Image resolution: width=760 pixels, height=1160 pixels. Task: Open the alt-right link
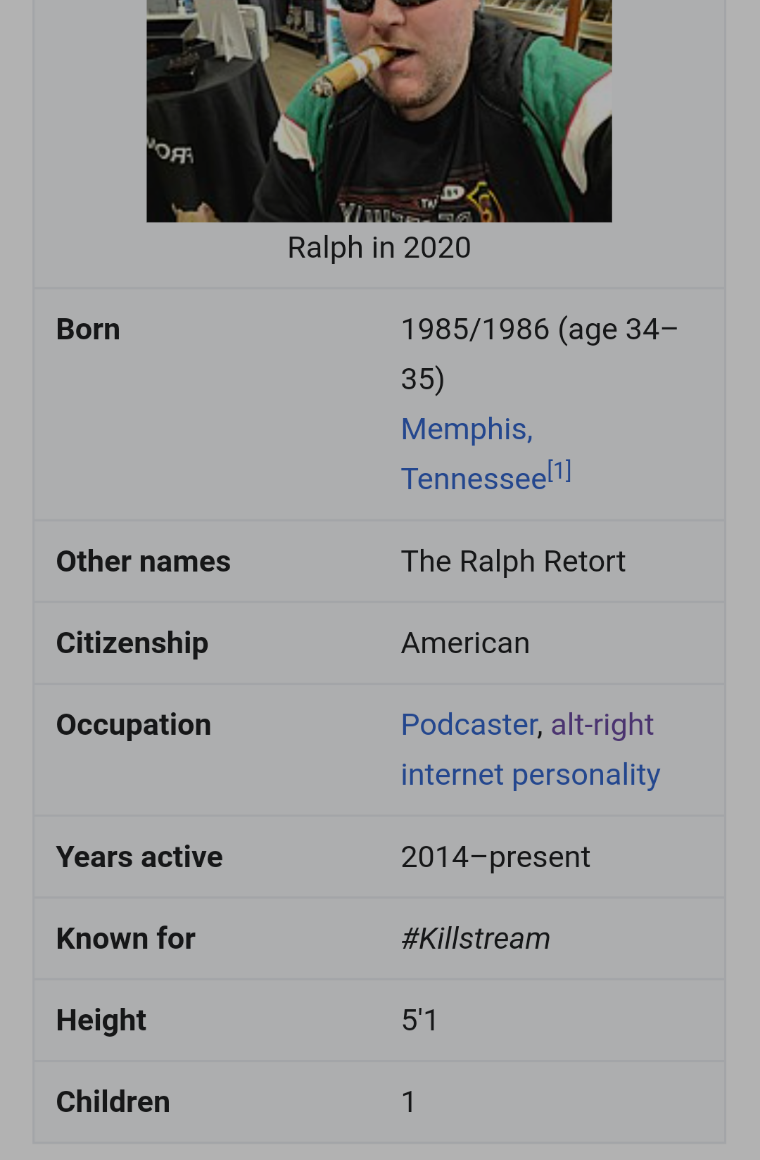602,725
